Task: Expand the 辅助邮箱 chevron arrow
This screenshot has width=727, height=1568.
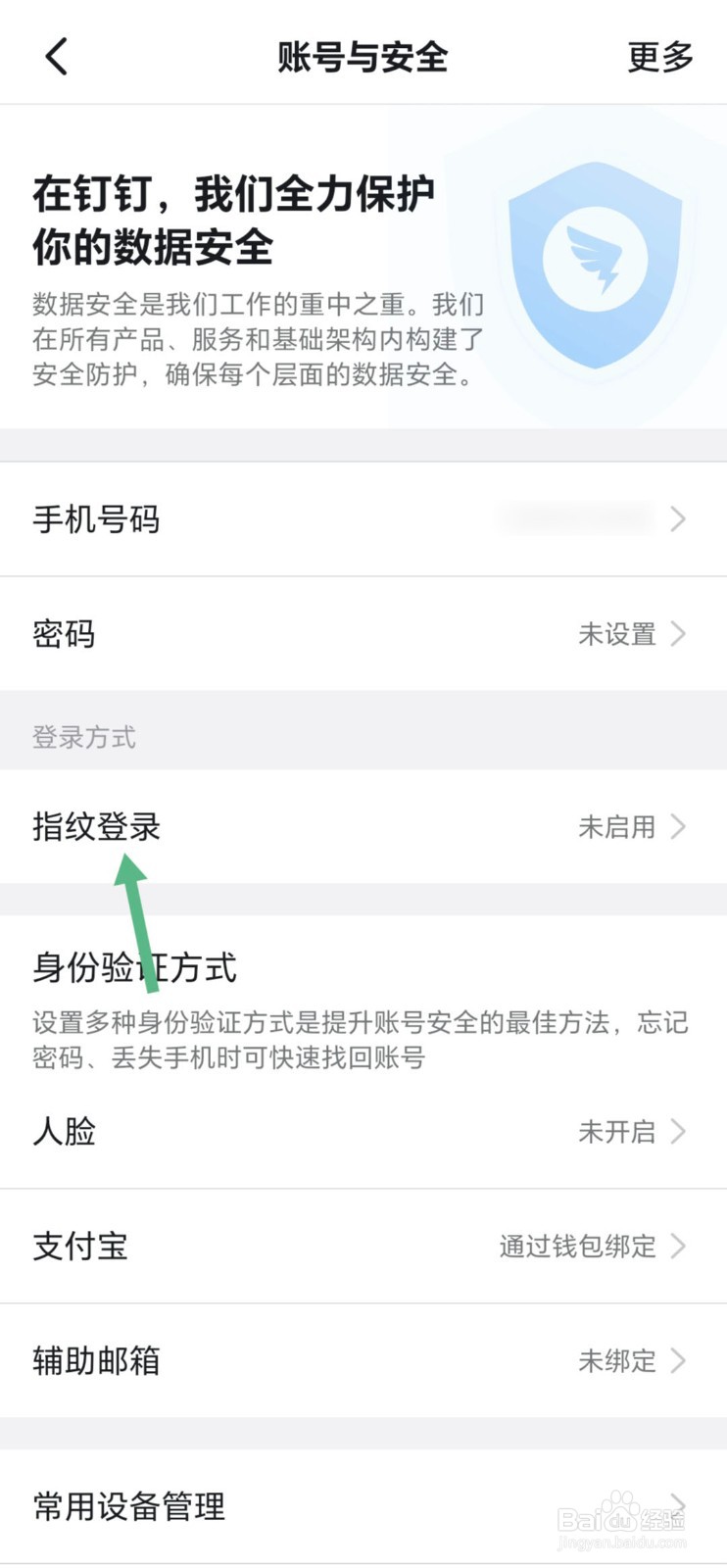Action: pyautogui.click(x=679, y=1360)
